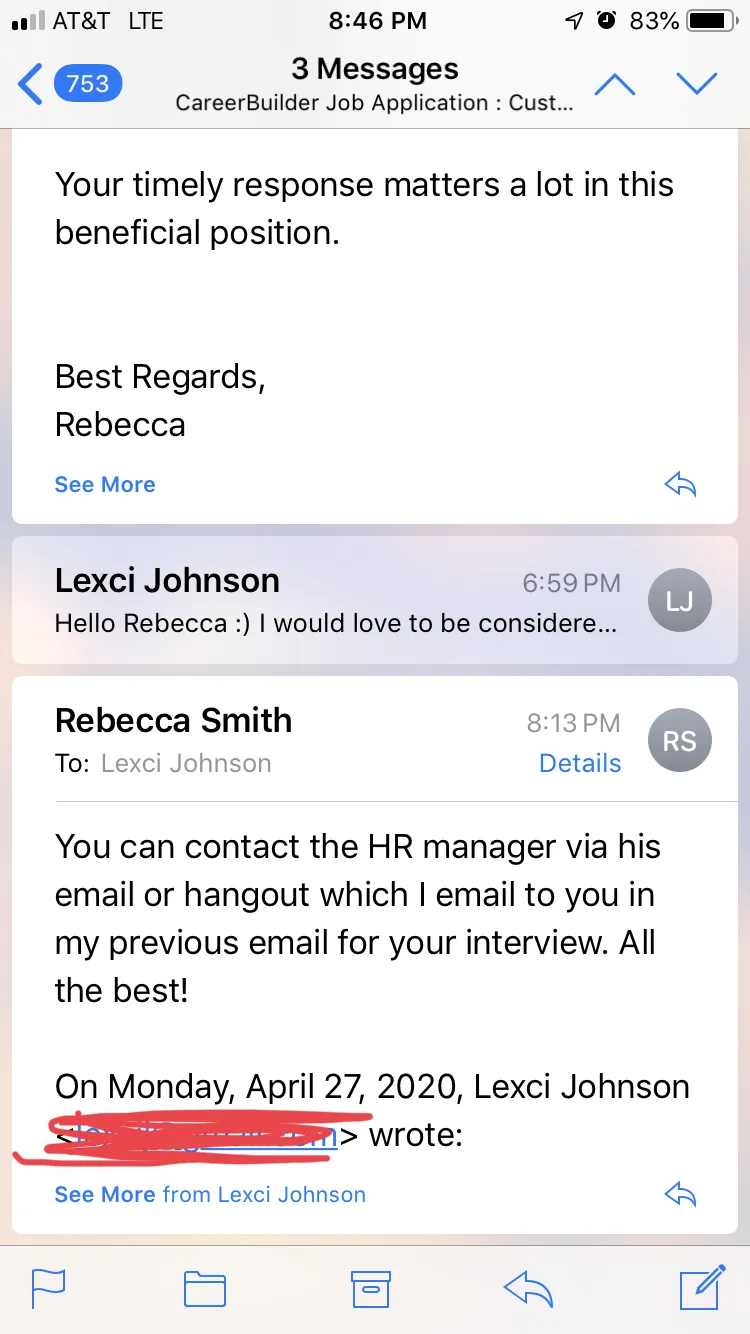Move message to a folder
Screen dimensions: 750x1334
click(x=205, y=1289)
